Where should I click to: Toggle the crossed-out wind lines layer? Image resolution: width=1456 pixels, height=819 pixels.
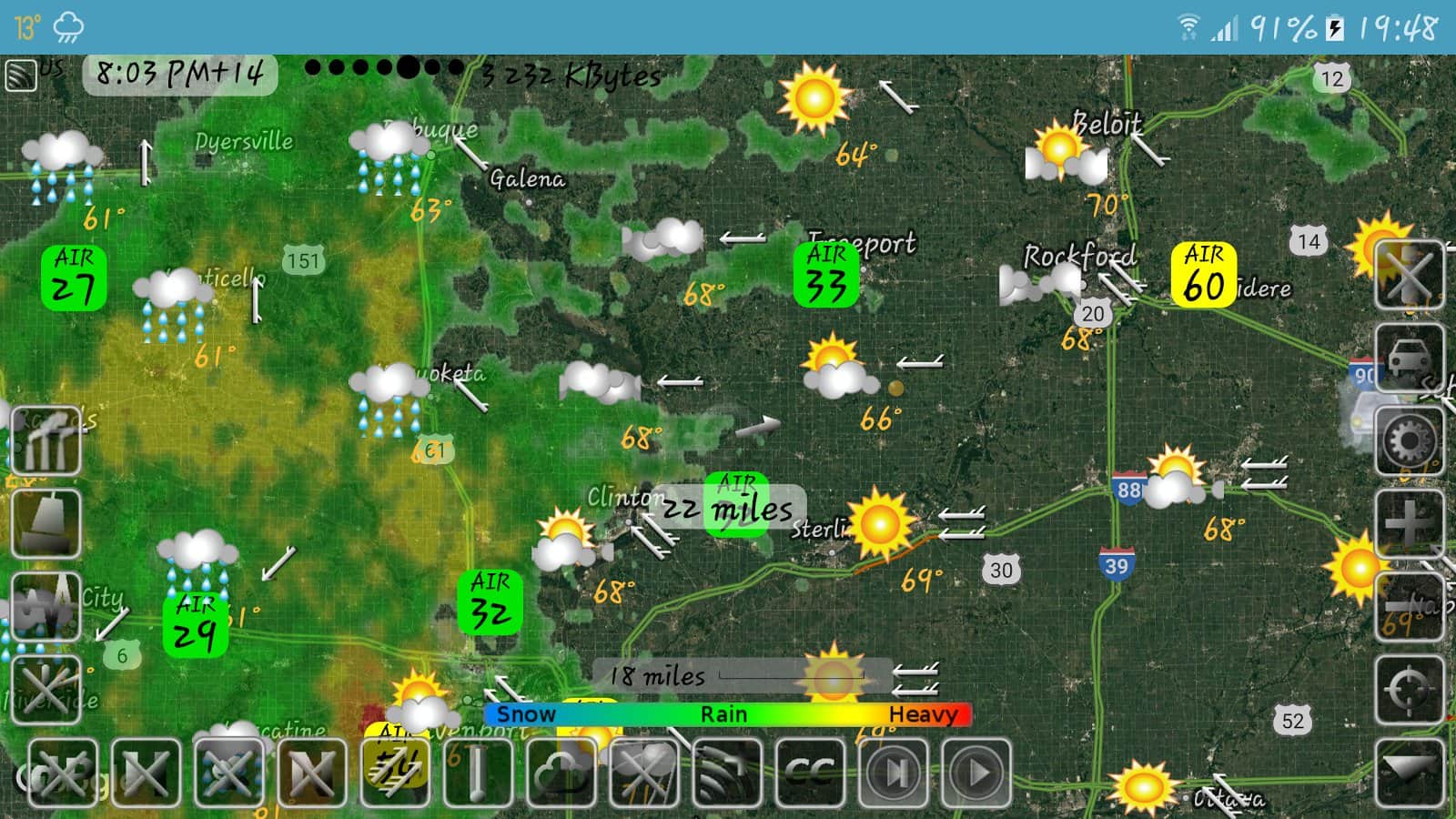(45, 690)
